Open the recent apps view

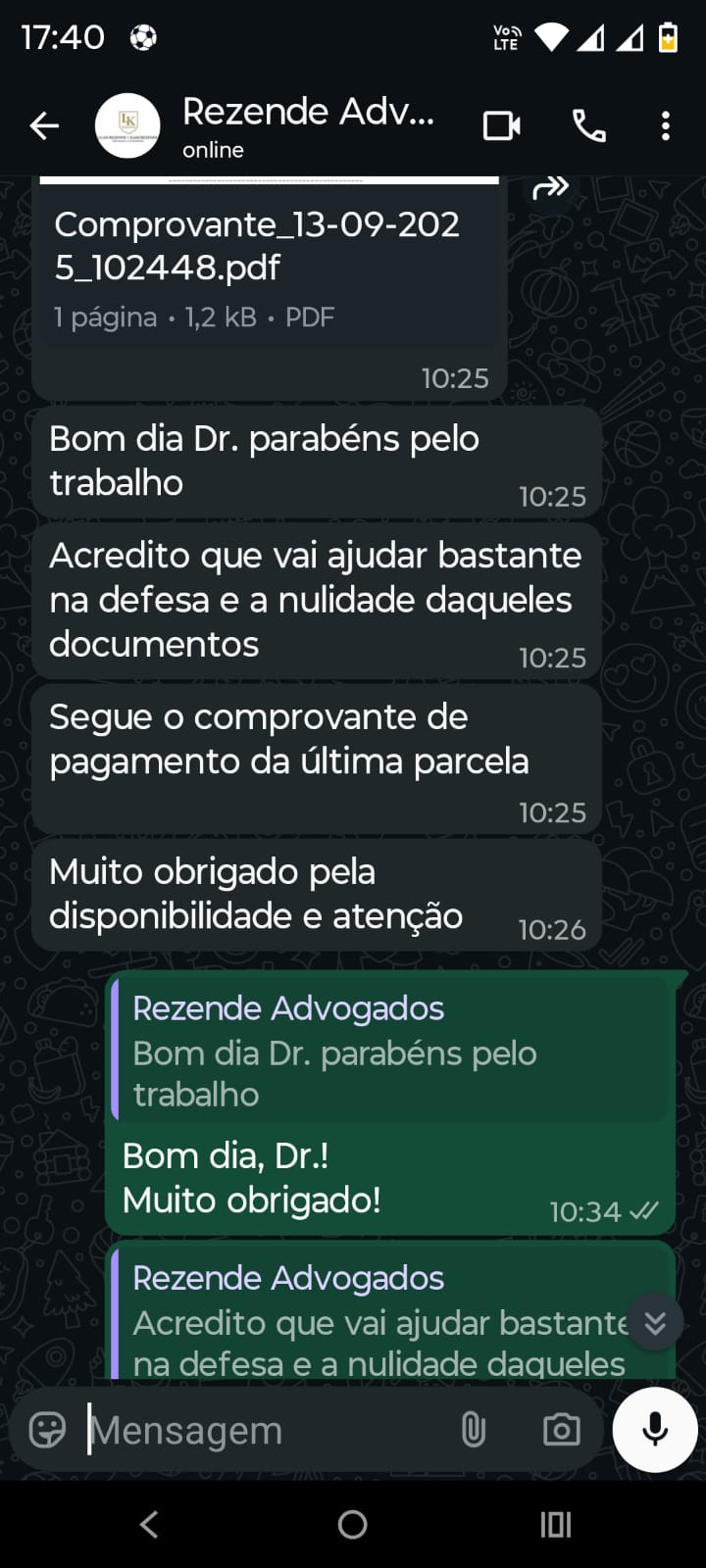pos(556,1524)
